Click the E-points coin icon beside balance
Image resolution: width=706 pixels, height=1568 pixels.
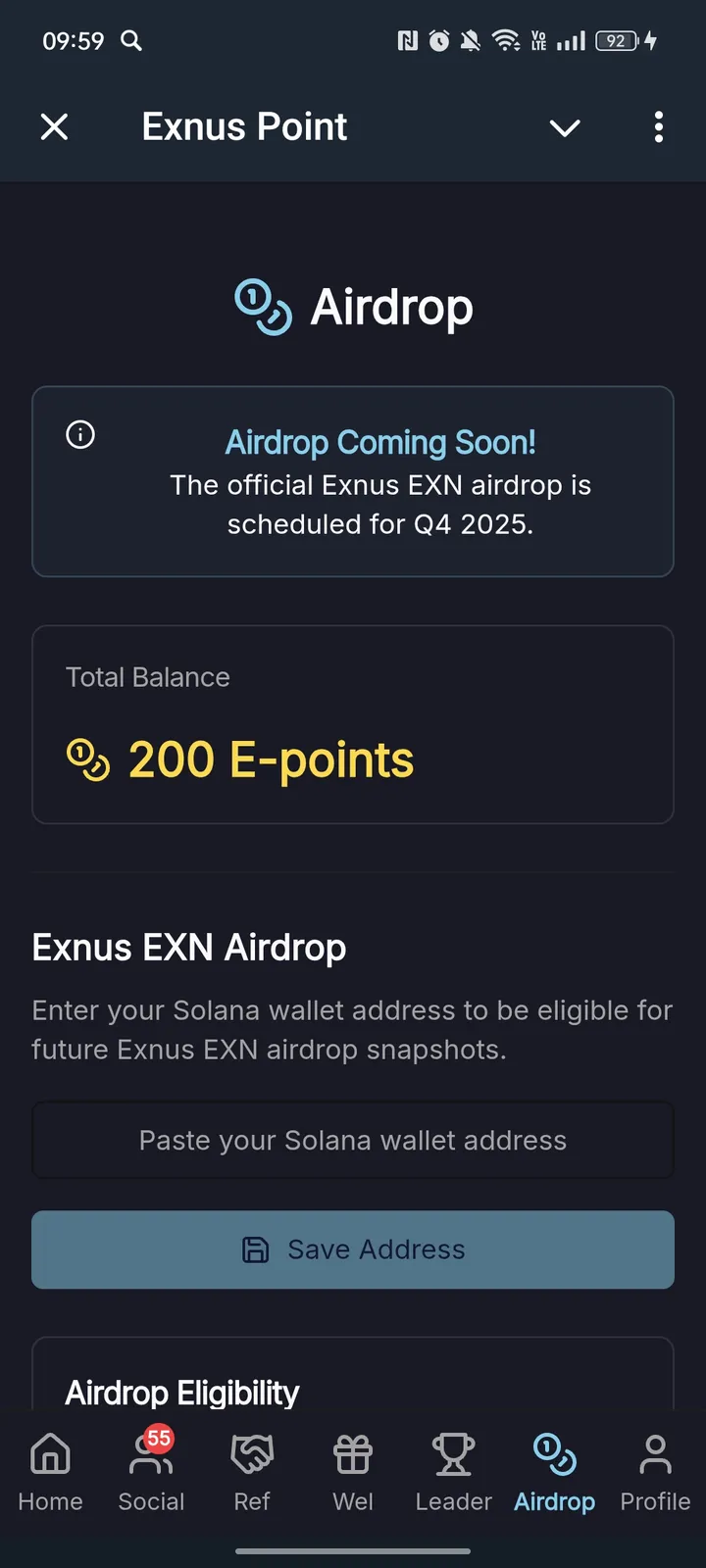pos(89,759)
